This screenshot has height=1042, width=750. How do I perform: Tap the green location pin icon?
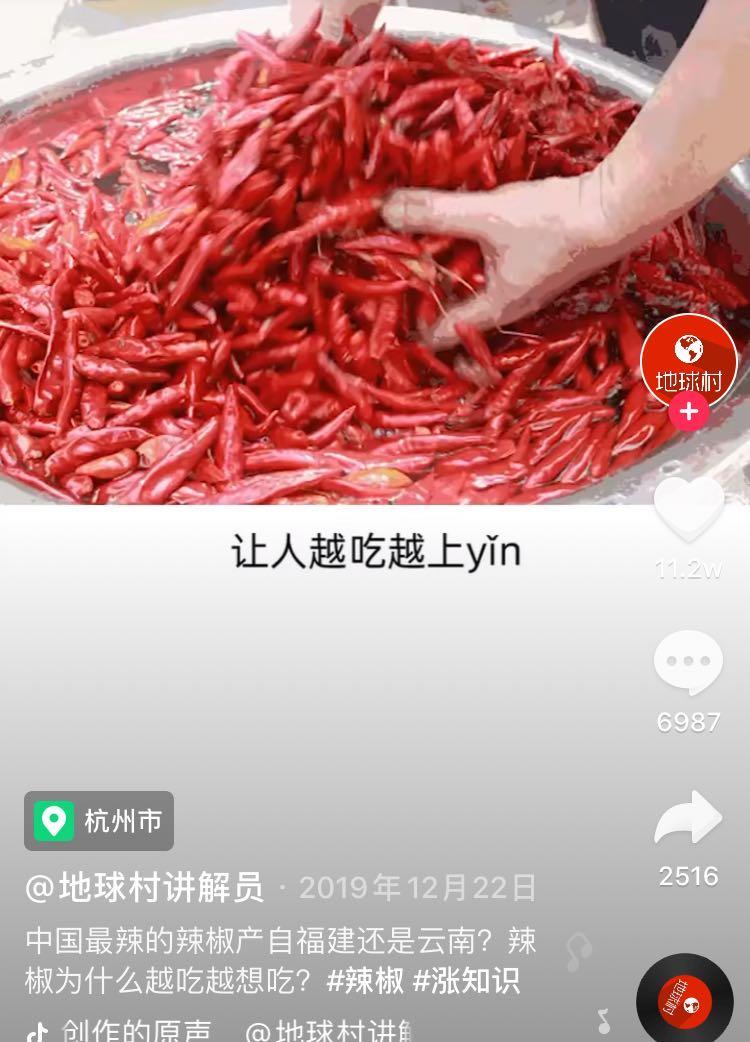(x=55, y=820)
